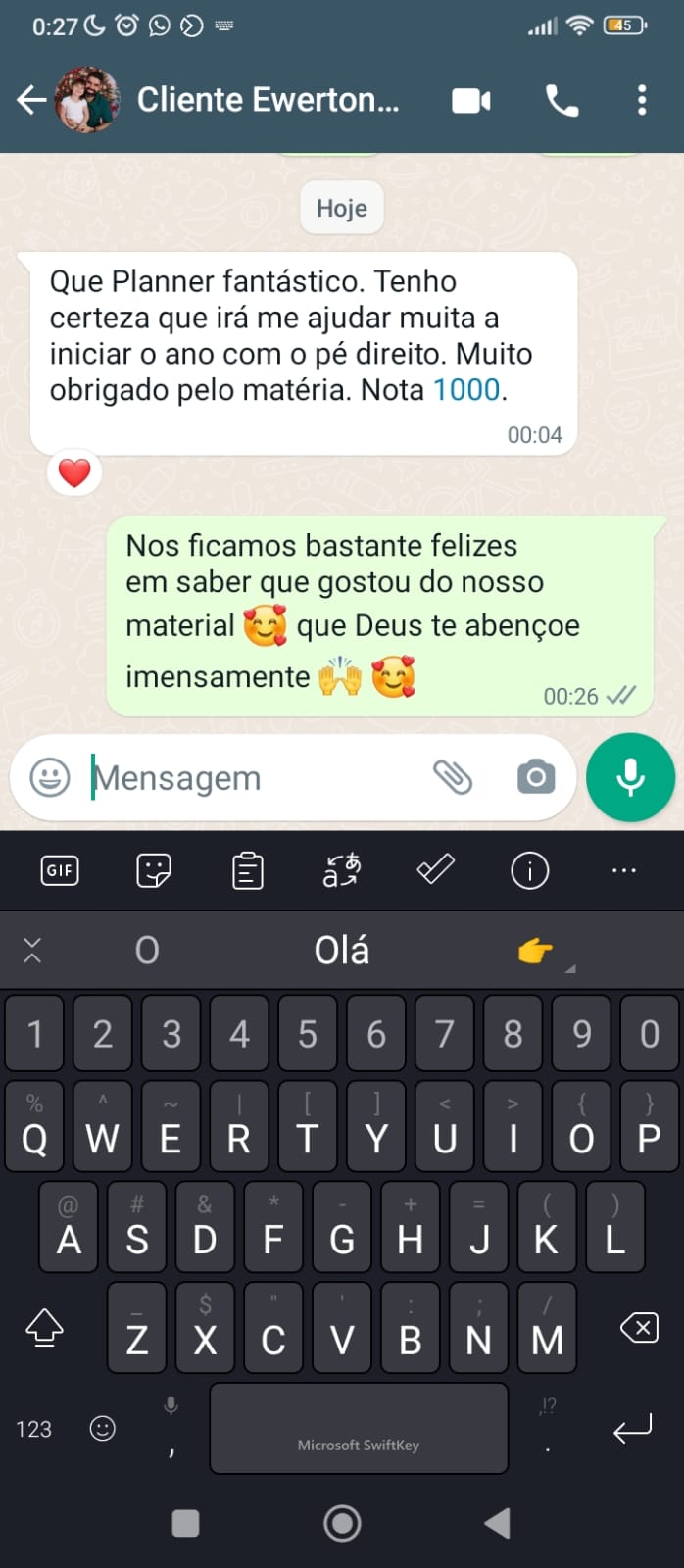Tap the backspace key

pos(639,1329)
